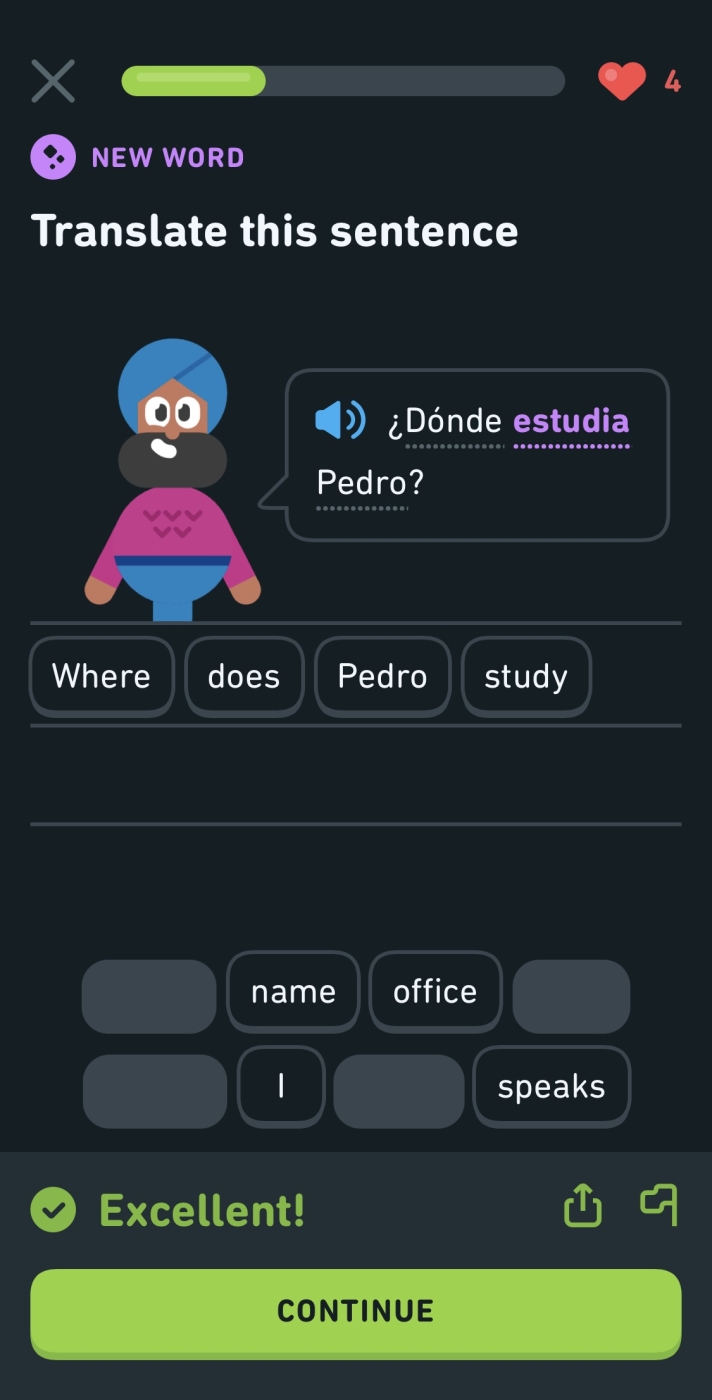Remove the Pedro tile from the answer

[x=382, y=676]
